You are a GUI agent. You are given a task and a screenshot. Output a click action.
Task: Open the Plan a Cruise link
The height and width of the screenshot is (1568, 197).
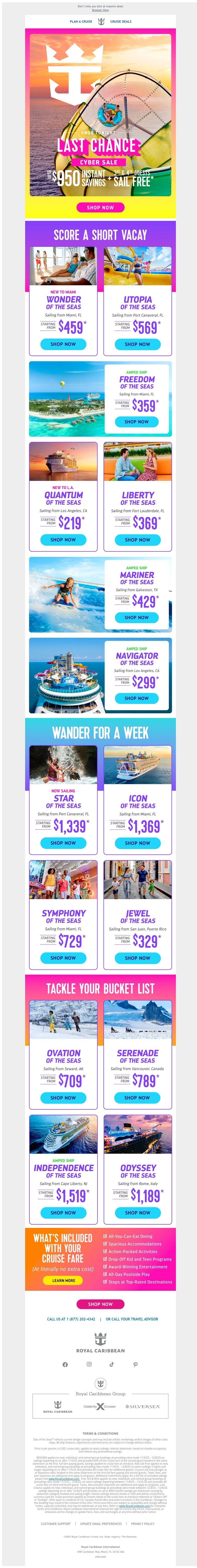(81, 21)
